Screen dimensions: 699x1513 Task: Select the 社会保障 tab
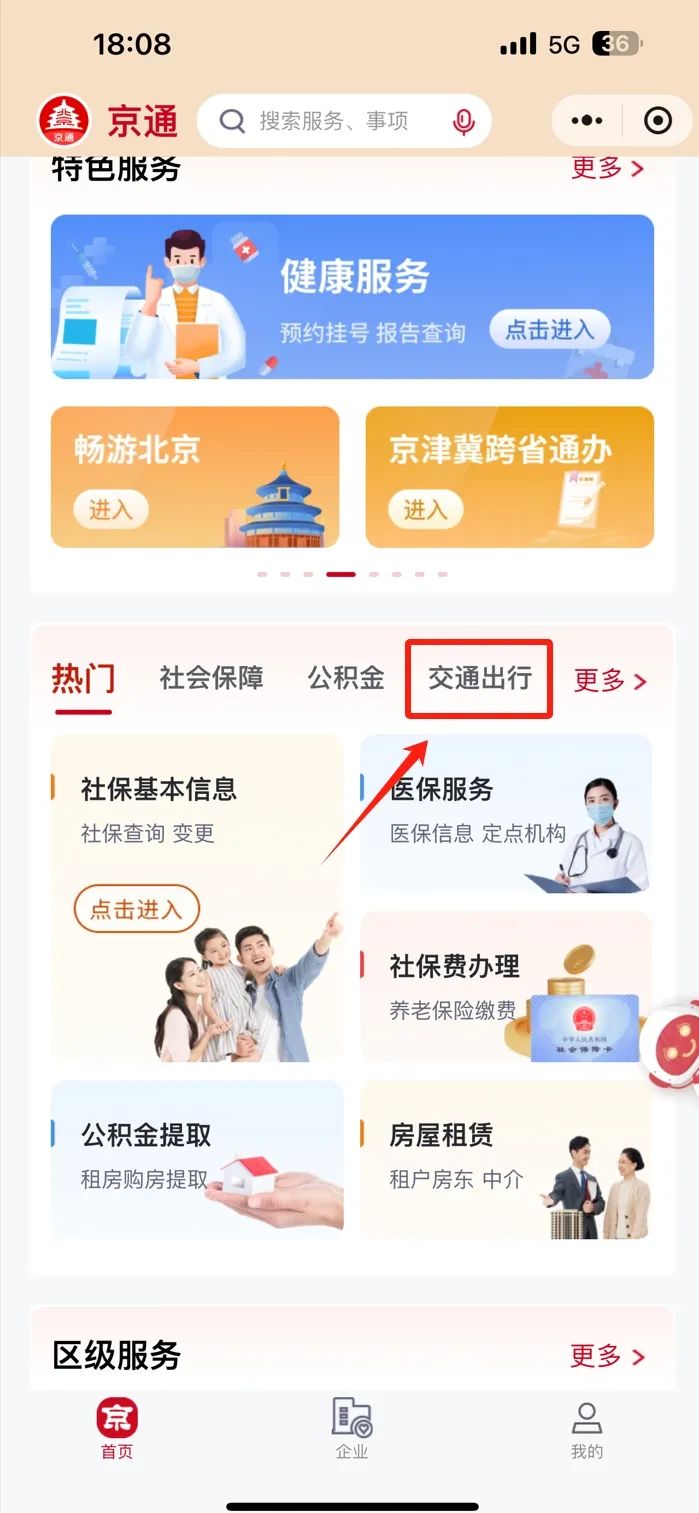click(x=211, y=678)
